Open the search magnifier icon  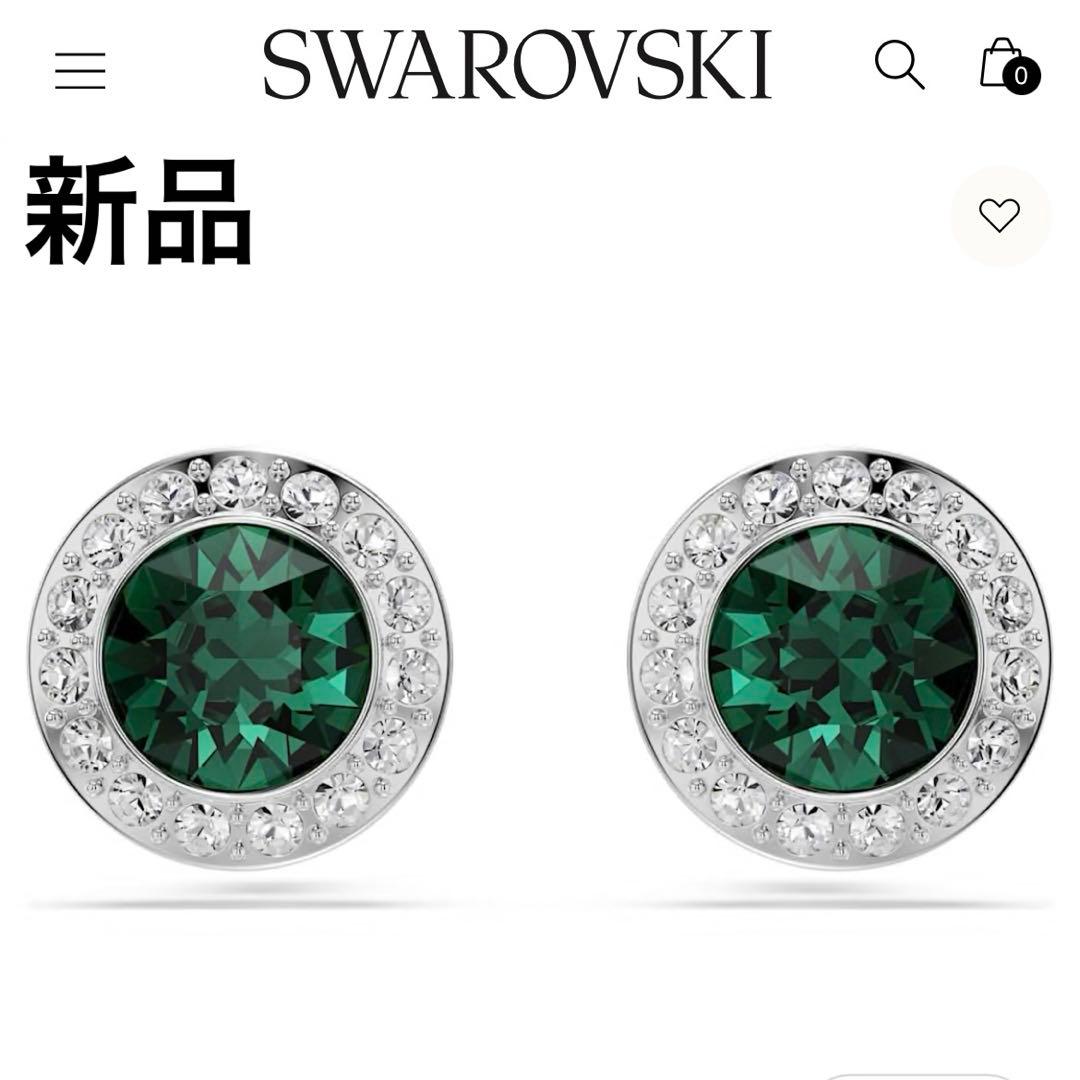coord(899,65)
